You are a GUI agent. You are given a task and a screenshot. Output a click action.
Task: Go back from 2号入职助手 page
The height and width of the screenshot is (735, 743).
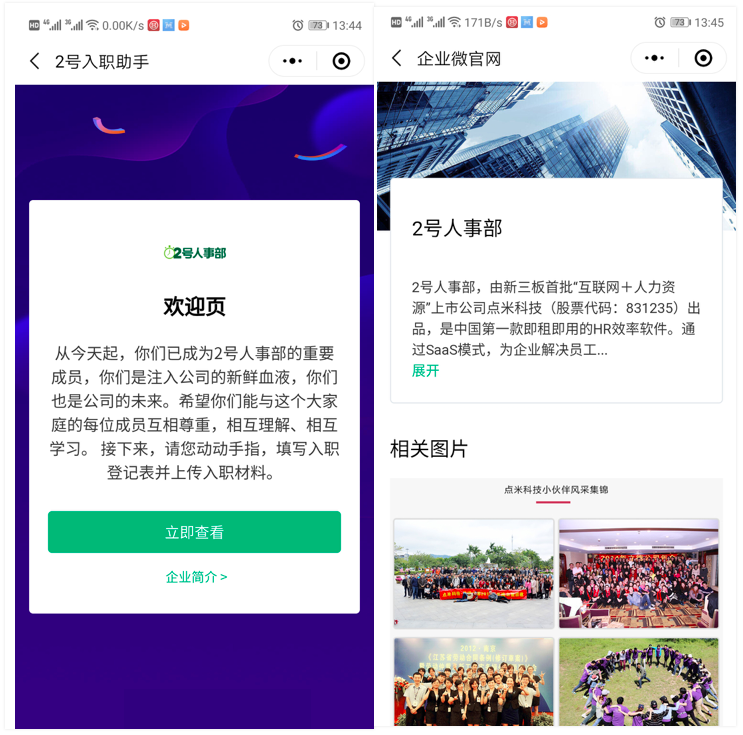[x=35, y=61]
